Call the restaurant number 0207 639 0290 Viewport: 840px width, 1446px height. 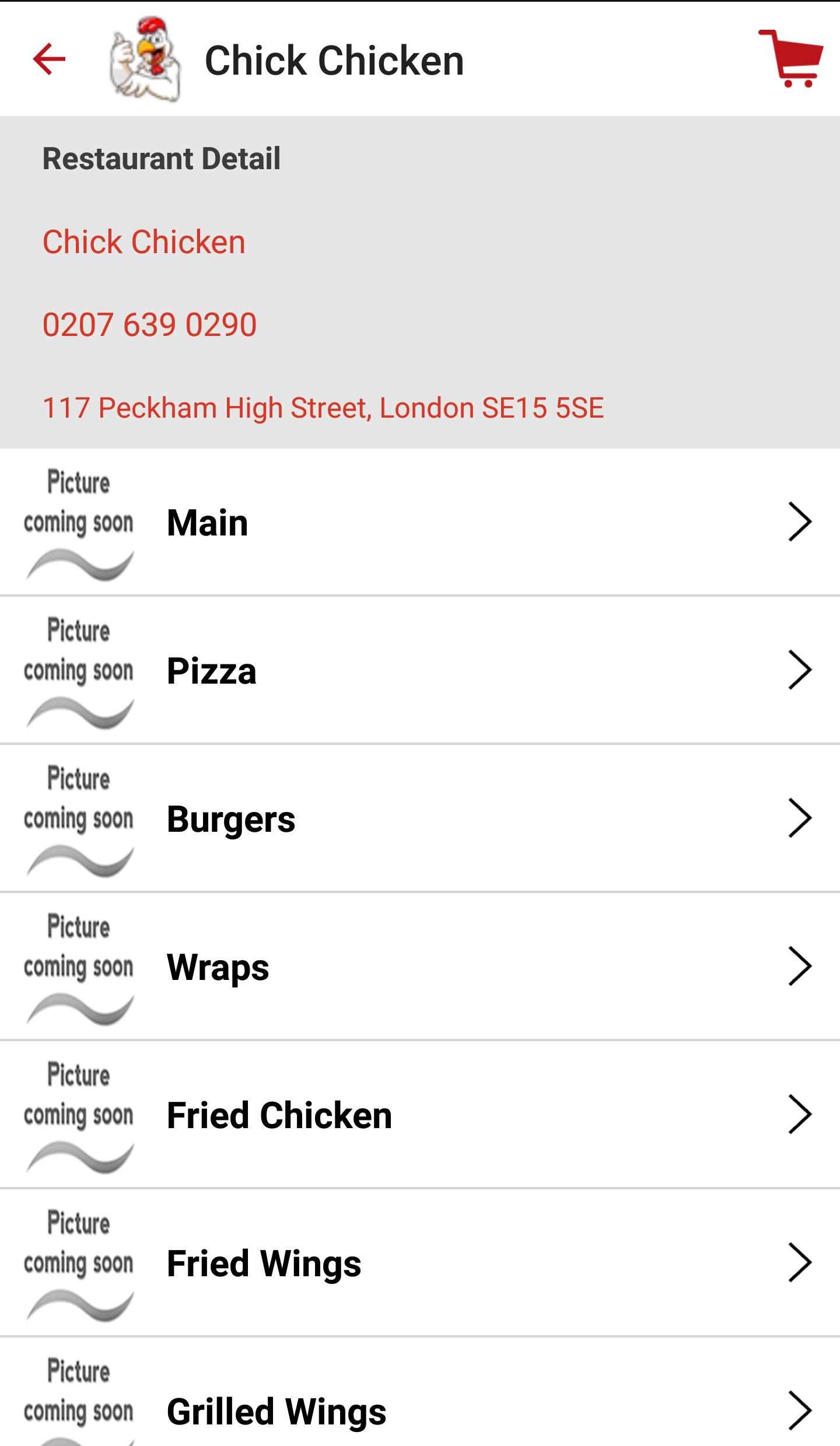149,325
